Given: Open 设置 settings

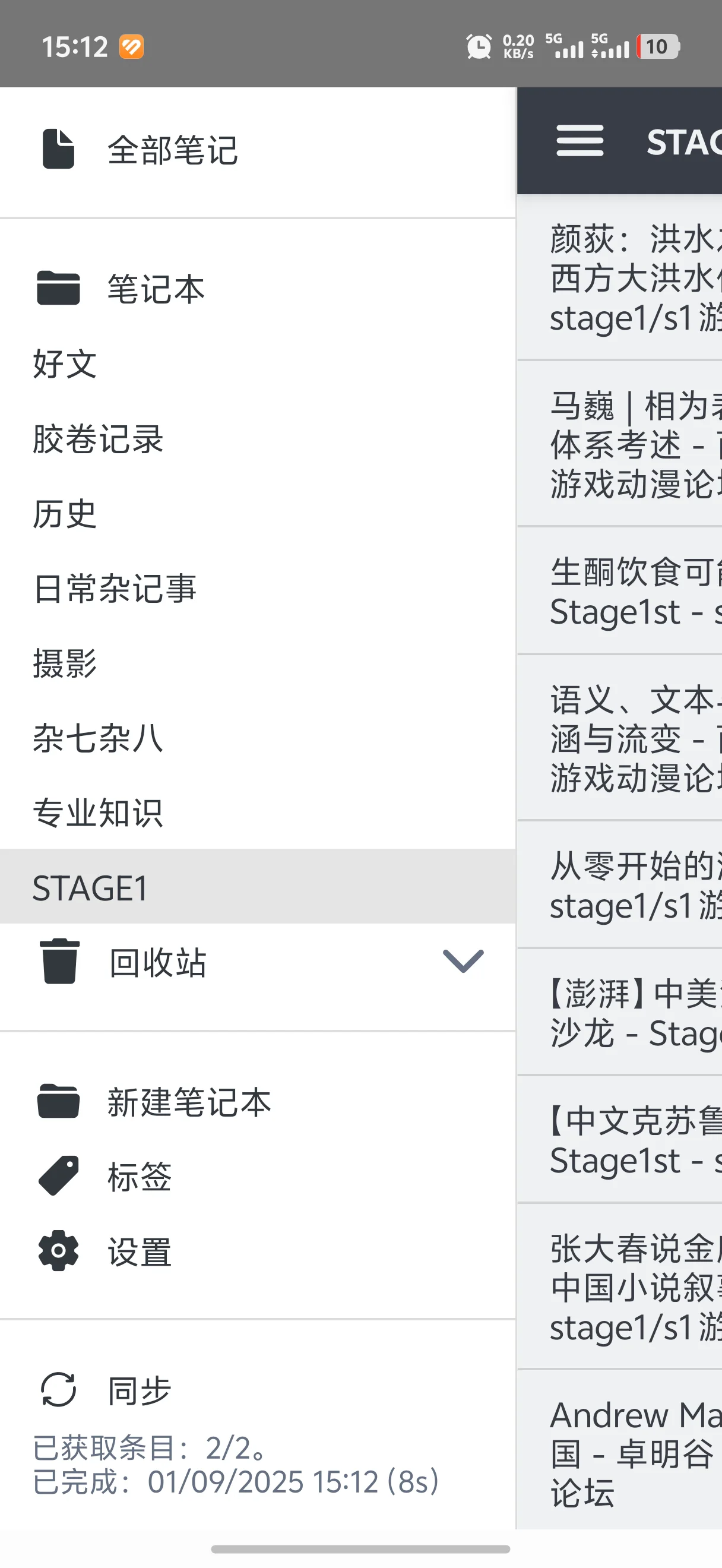Looking at the screenshot, I should pos(258,1251).
